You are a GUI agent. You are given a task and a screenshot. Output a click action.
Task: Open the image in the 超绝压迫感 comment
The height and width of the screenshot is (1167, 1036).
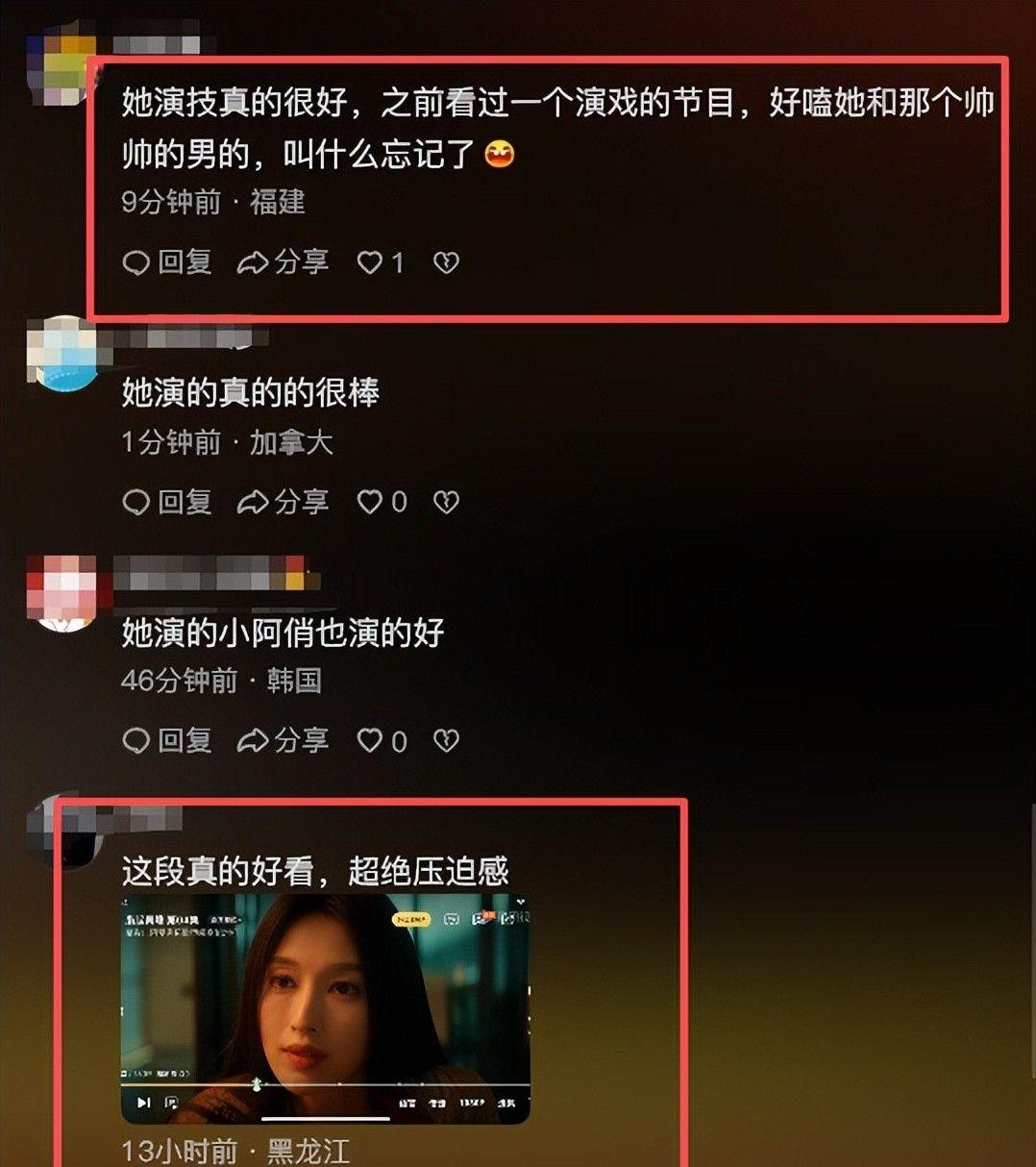tap(325, 1008)
